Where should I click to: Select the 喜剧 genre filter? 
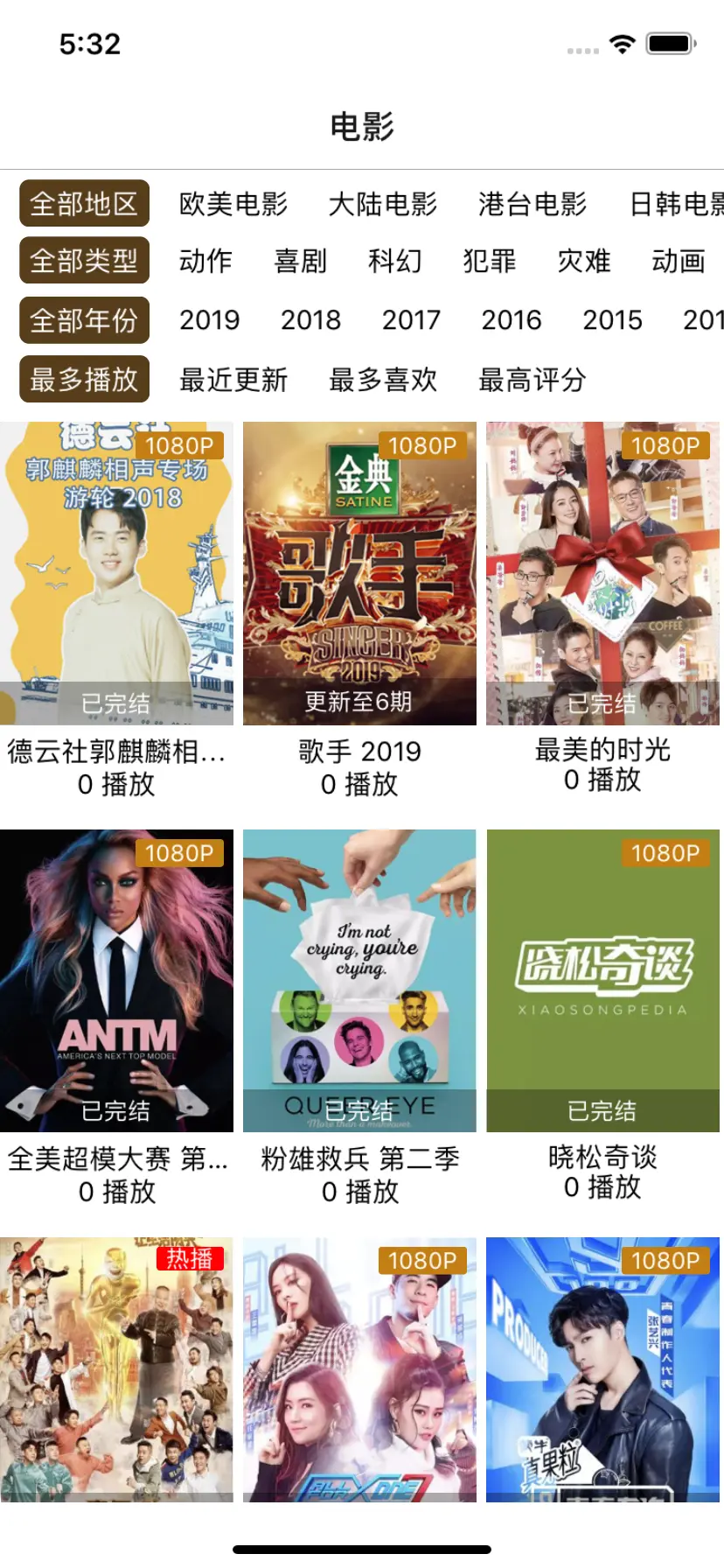[300, 261]
